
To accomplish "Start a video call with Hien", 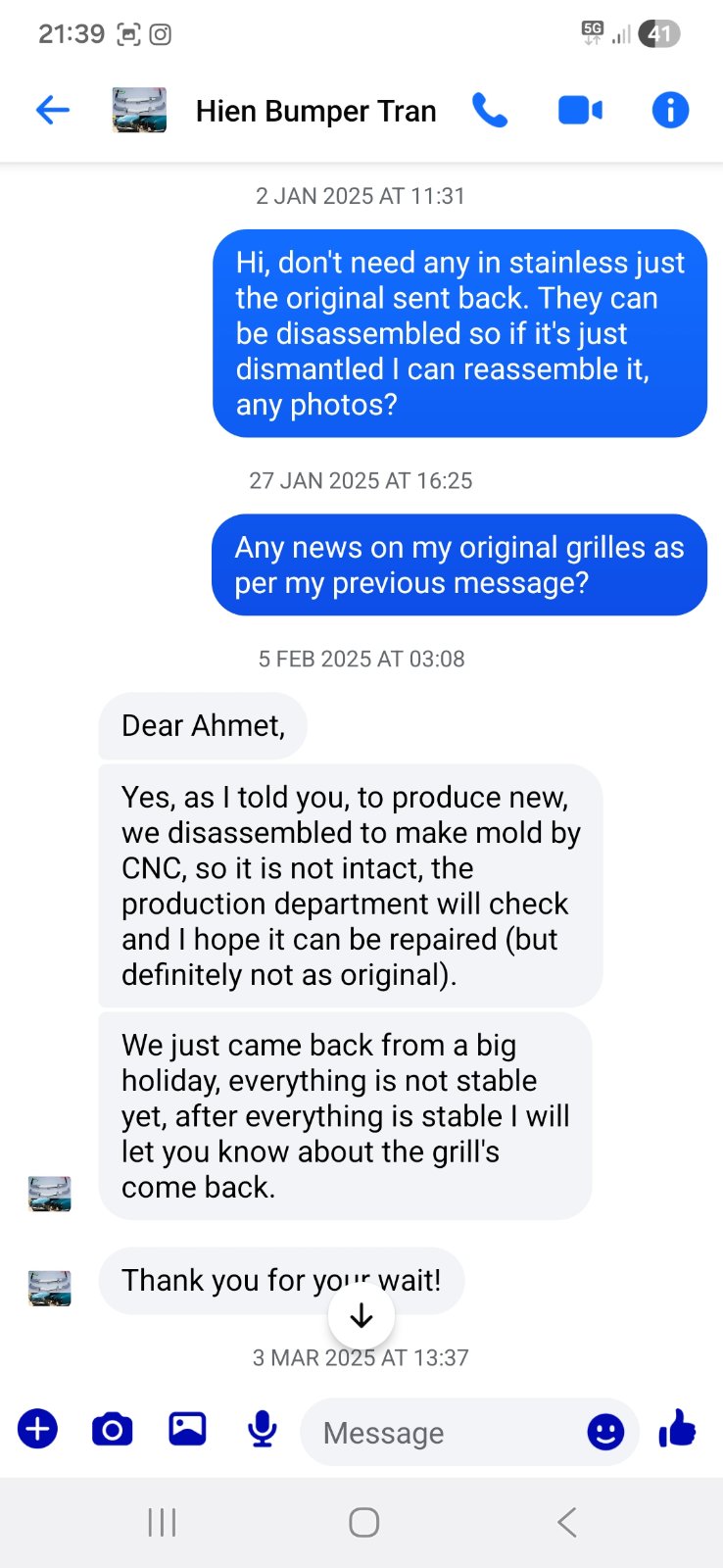I will point(580,111).
